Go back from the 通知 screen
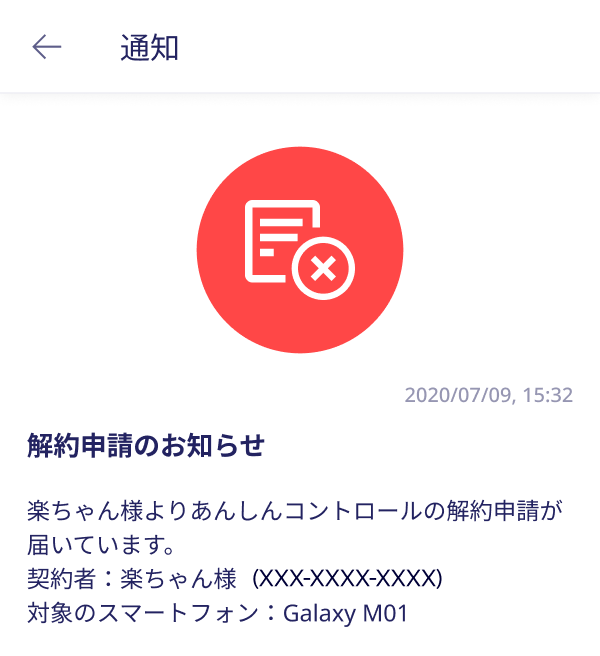Image resolution: width=600 pixels, height=656 pixels. point(47,47)
